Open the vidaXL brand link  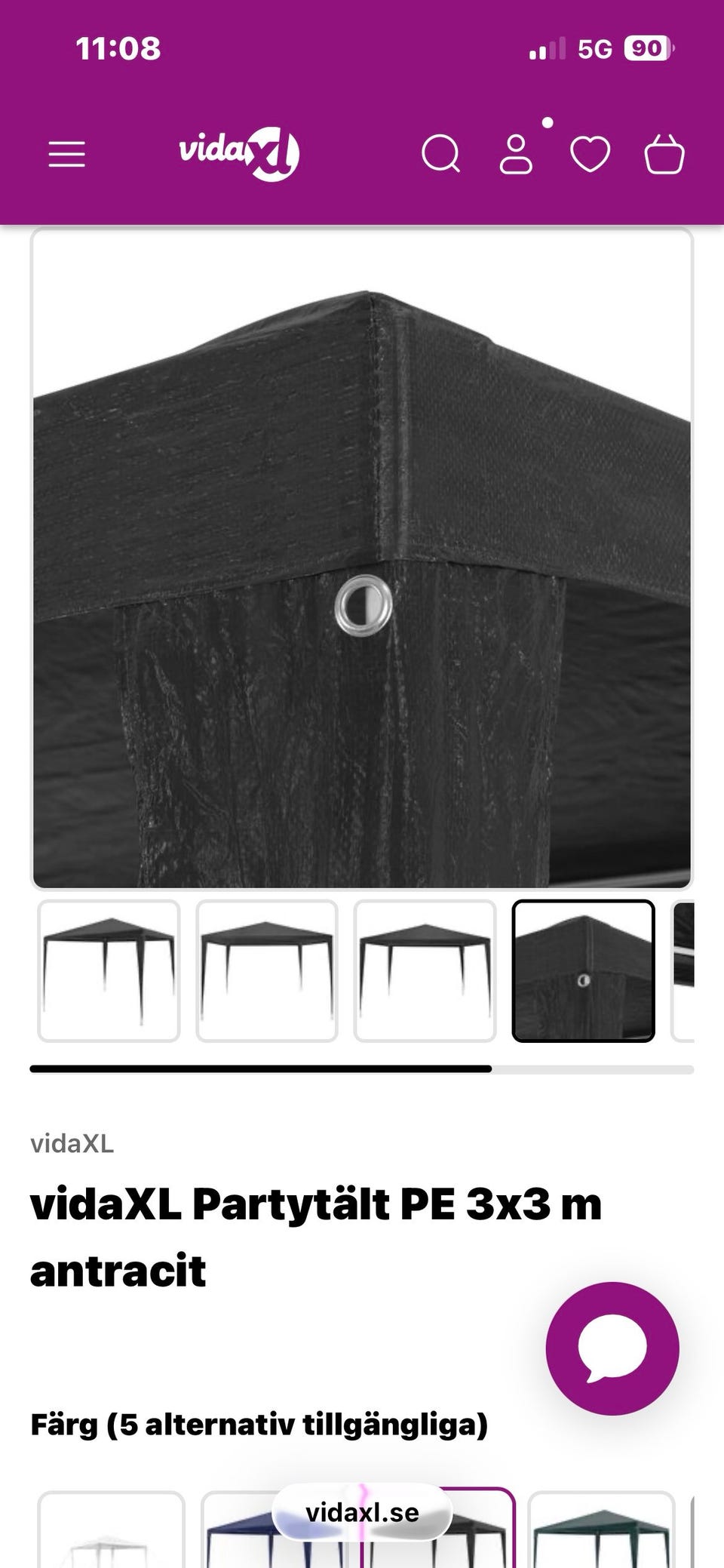pos(72,1144)
